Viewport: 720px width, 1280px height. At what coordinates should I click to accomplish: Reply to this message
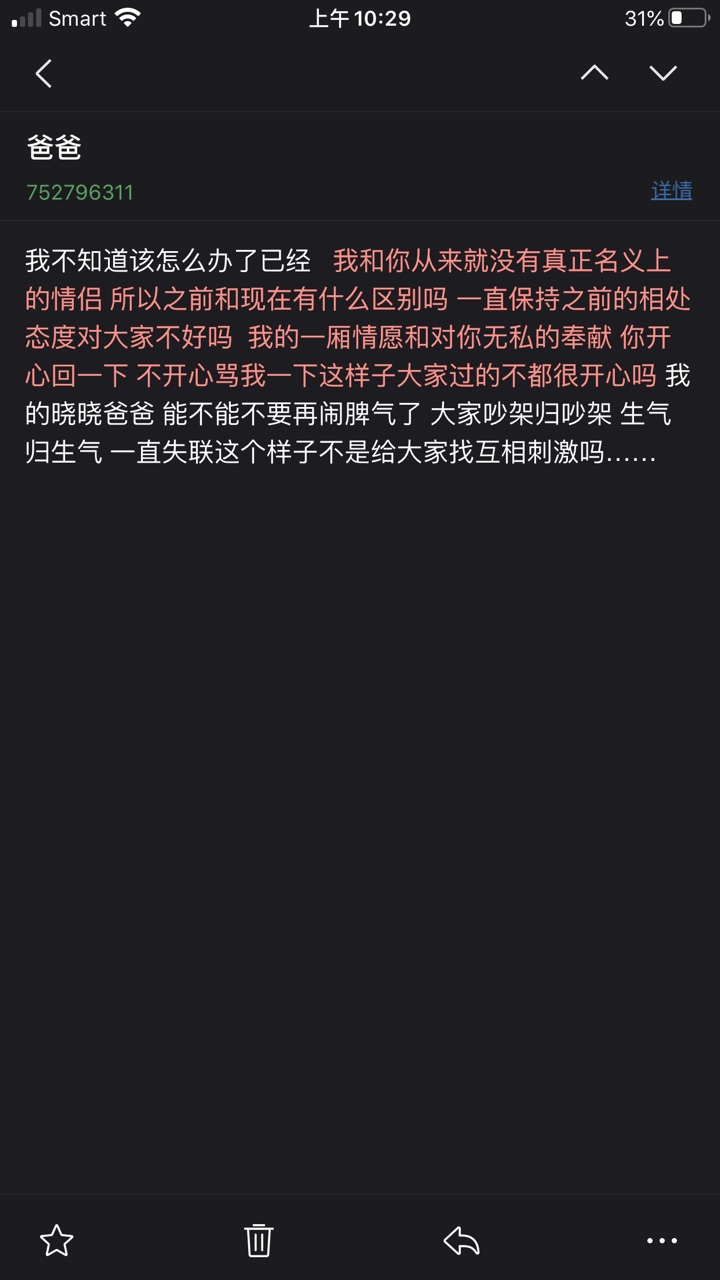(461, 1240)
